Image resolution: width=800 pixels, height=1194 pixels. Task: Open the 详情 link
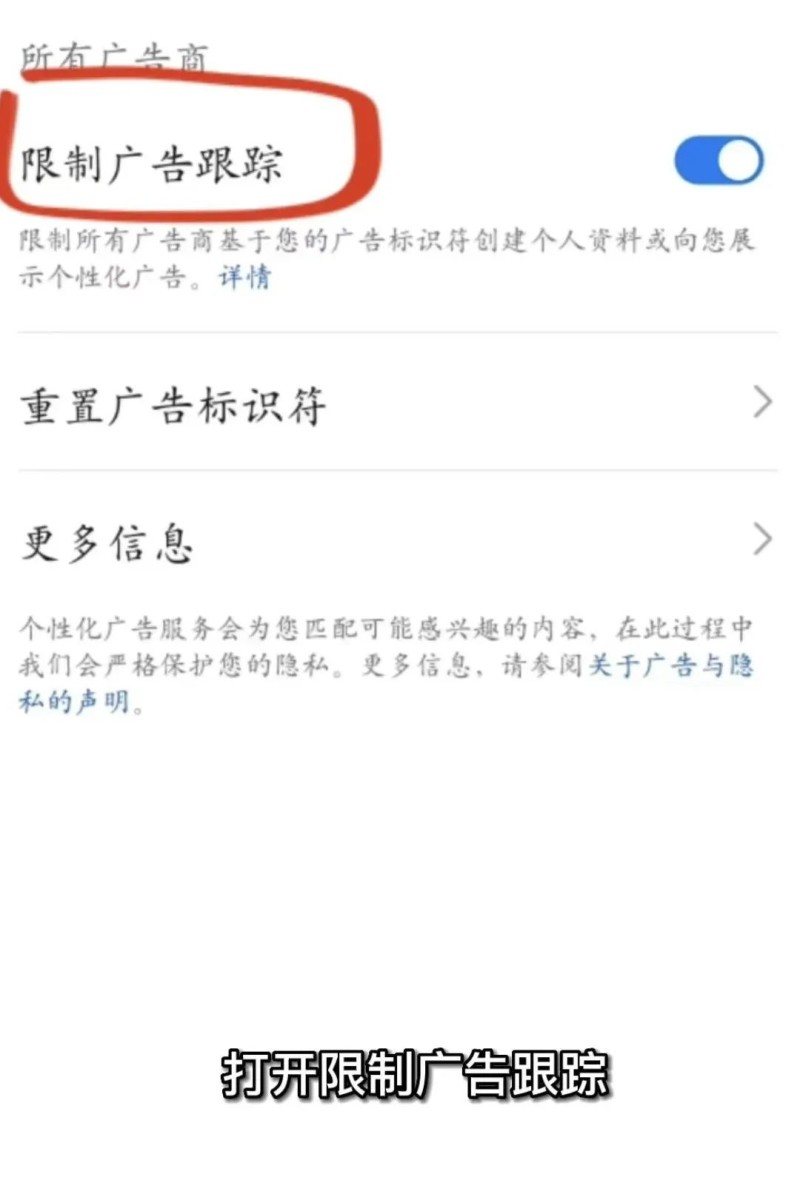245,277
